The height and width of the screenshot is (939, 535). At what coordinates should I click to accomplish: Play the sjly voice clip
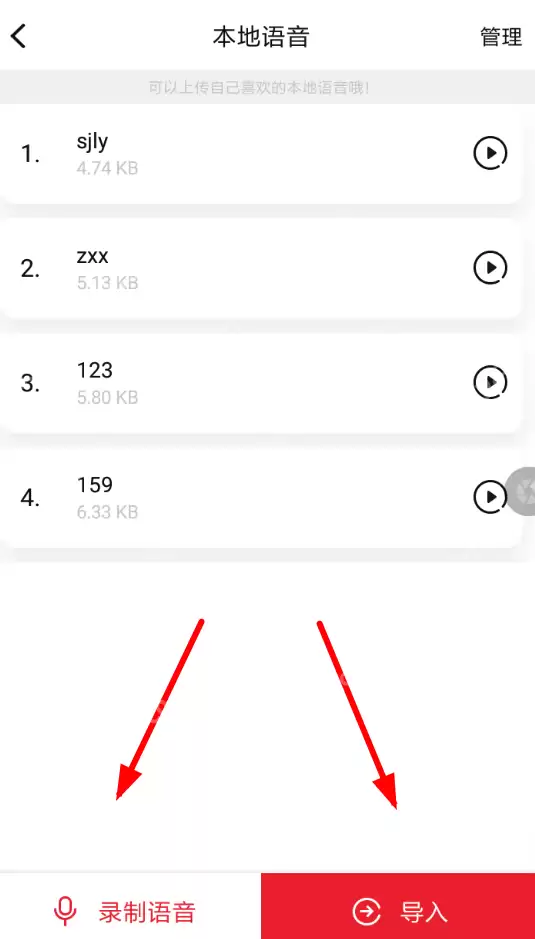[490, 154]
